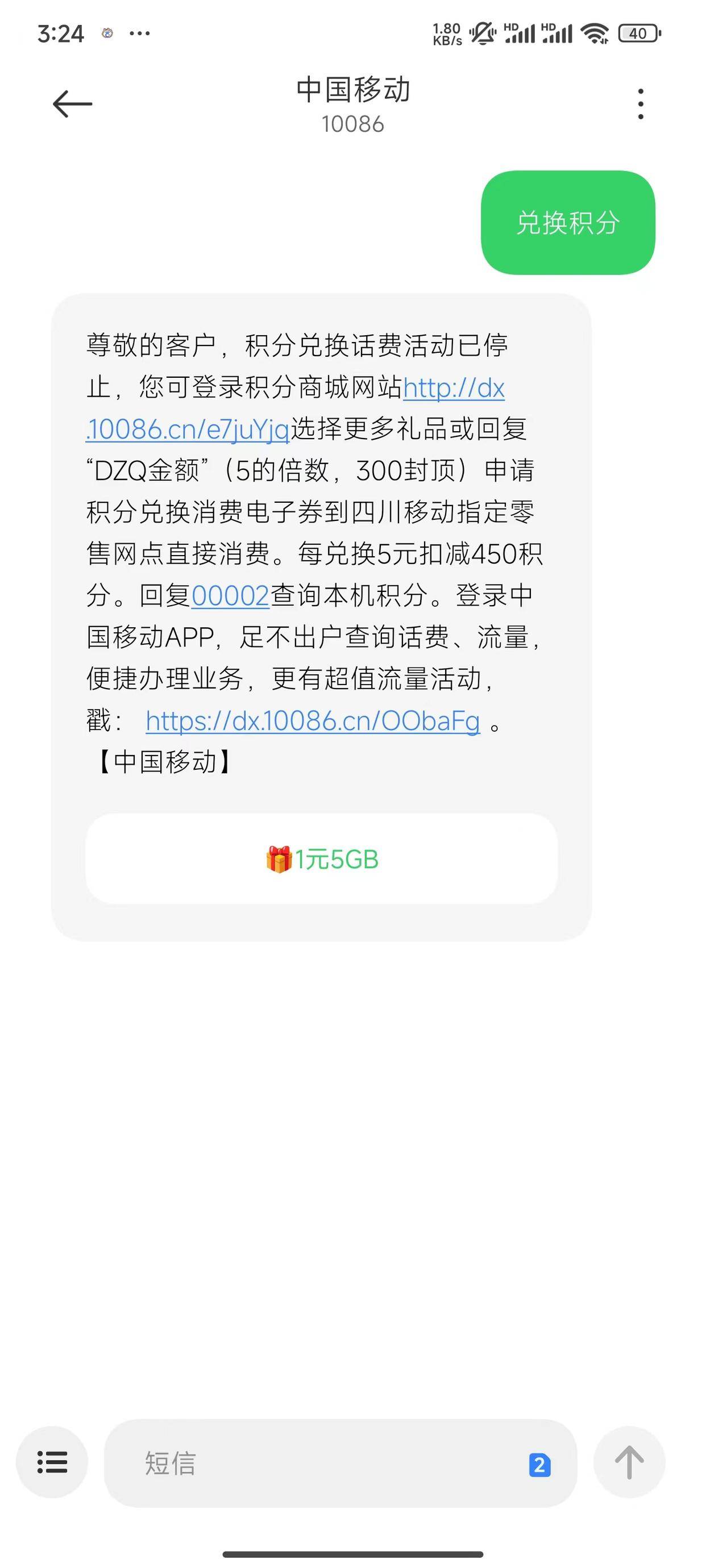706x1568 pixels.
Task: Tap the back arrow to leave conversation
Action: [71, 102]
